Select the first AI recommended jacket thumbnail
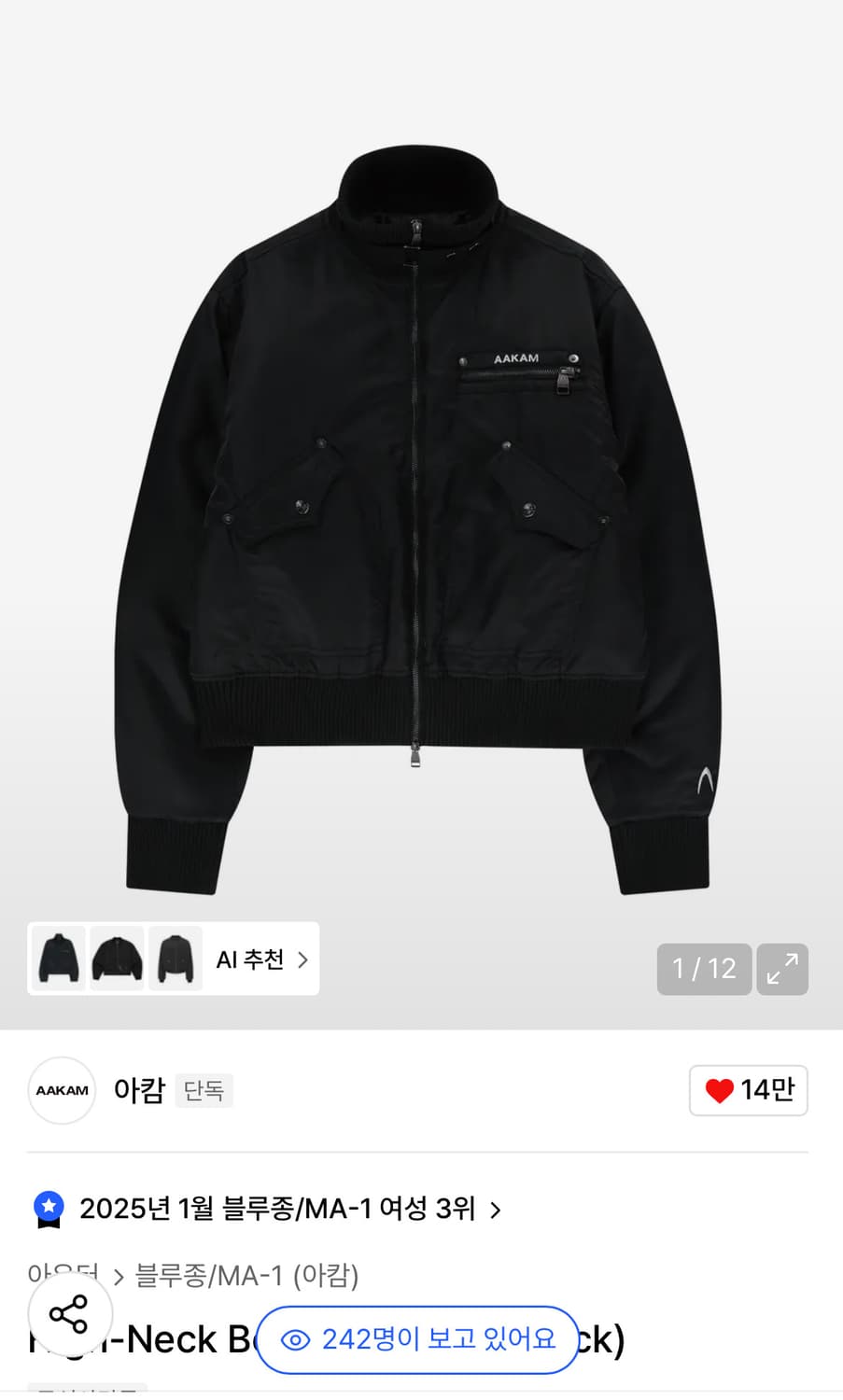The image size is (843, 1400). tap(59, 959)
